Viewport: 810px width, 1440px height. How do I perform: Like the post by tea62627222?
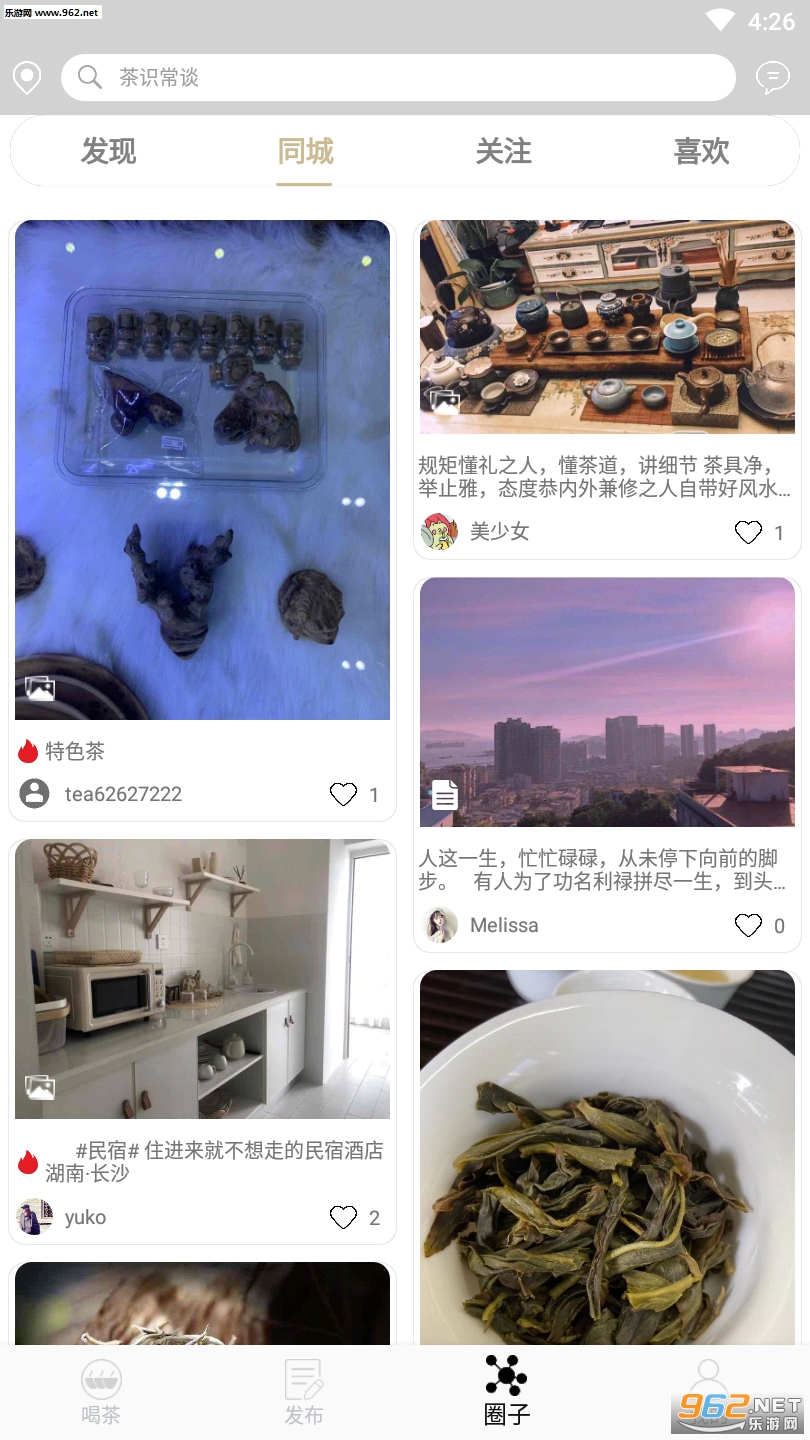(343, 794)
